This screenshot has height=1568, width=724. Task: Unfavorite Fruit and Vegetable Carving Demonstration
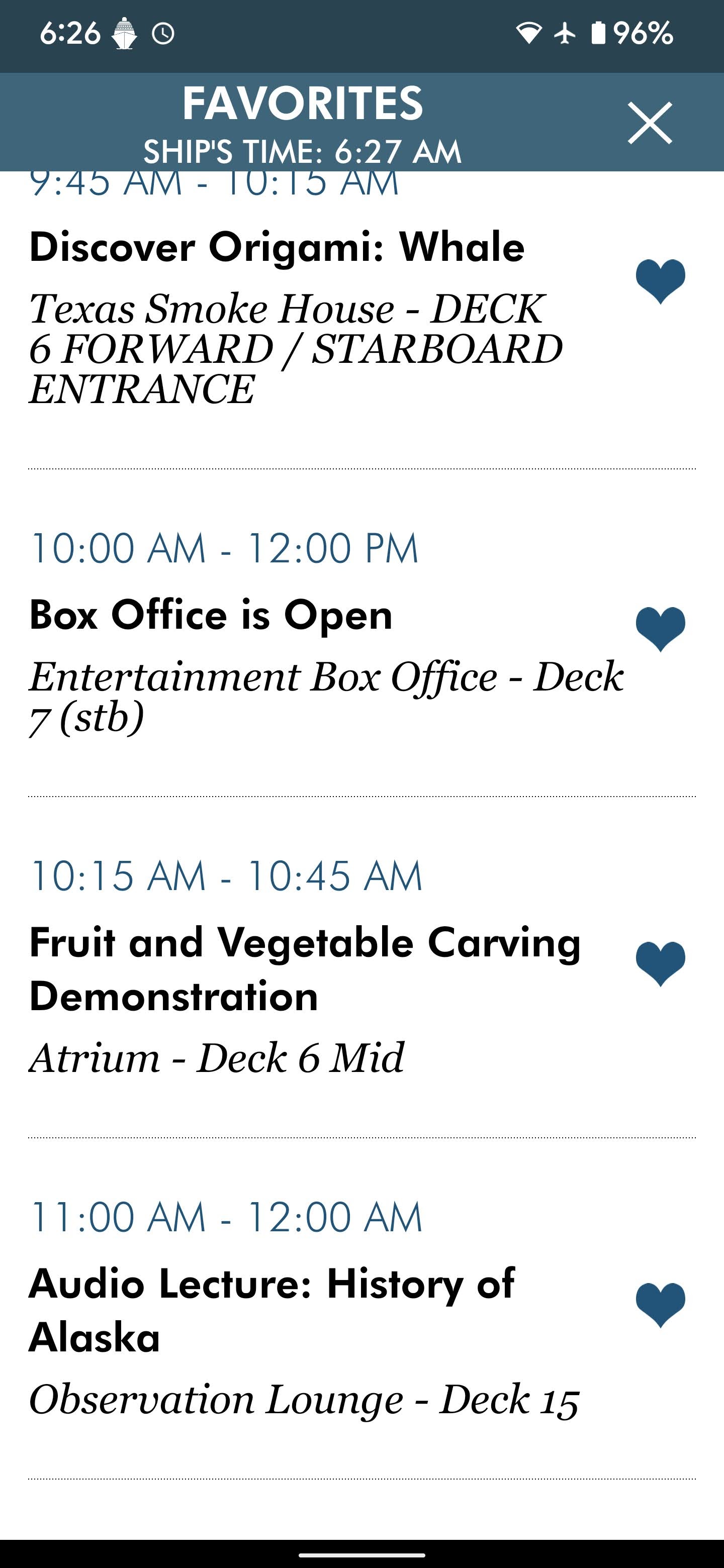[660, 963]
